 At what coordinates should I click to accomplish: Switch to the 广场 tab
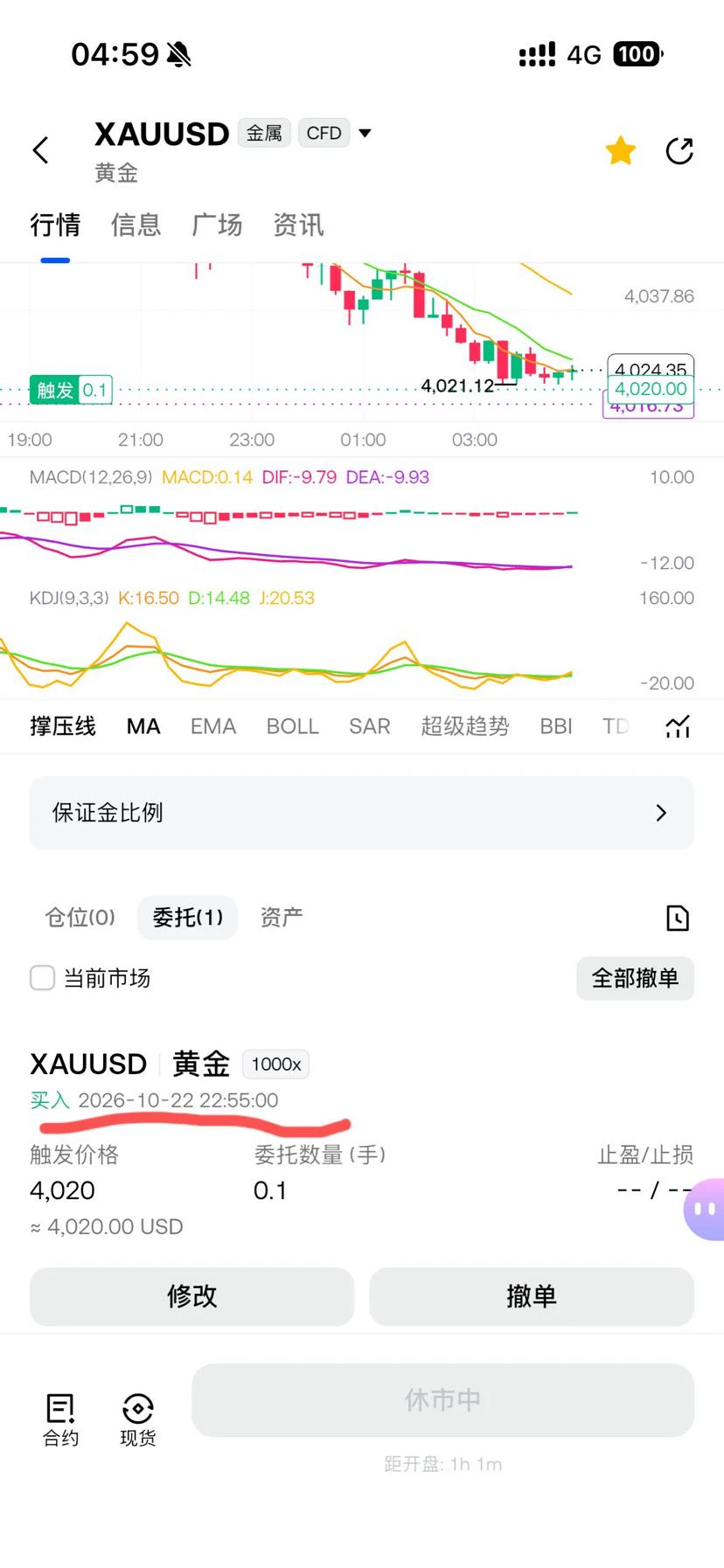click(217, 225)
